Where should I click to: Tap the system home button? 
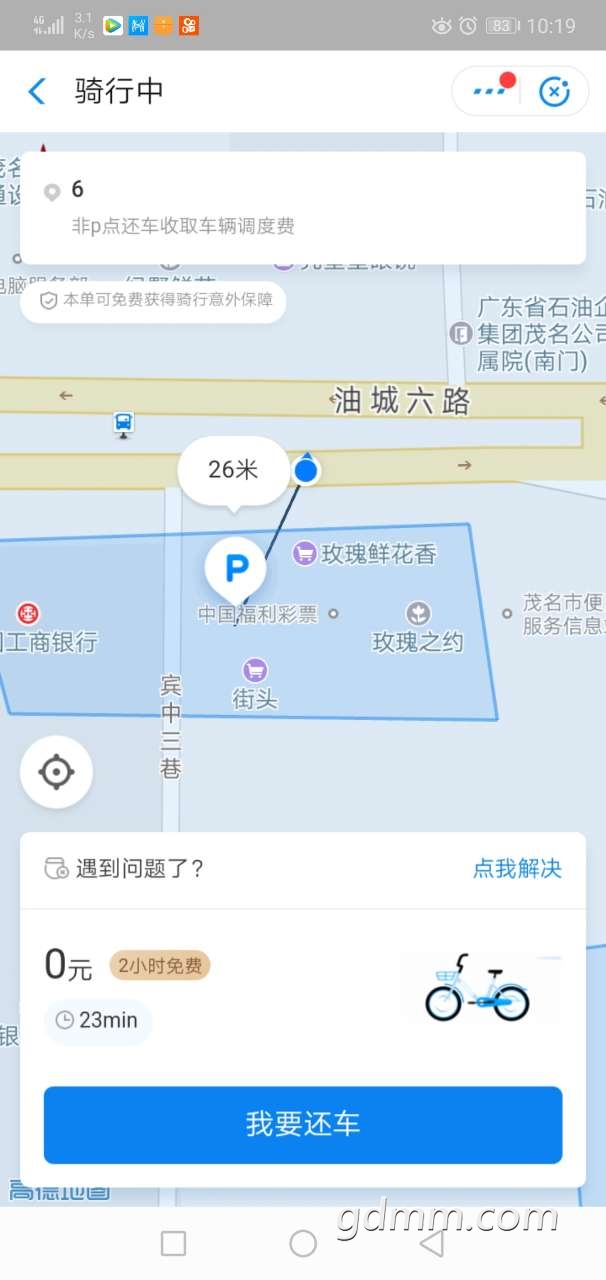click(303, 1243)
